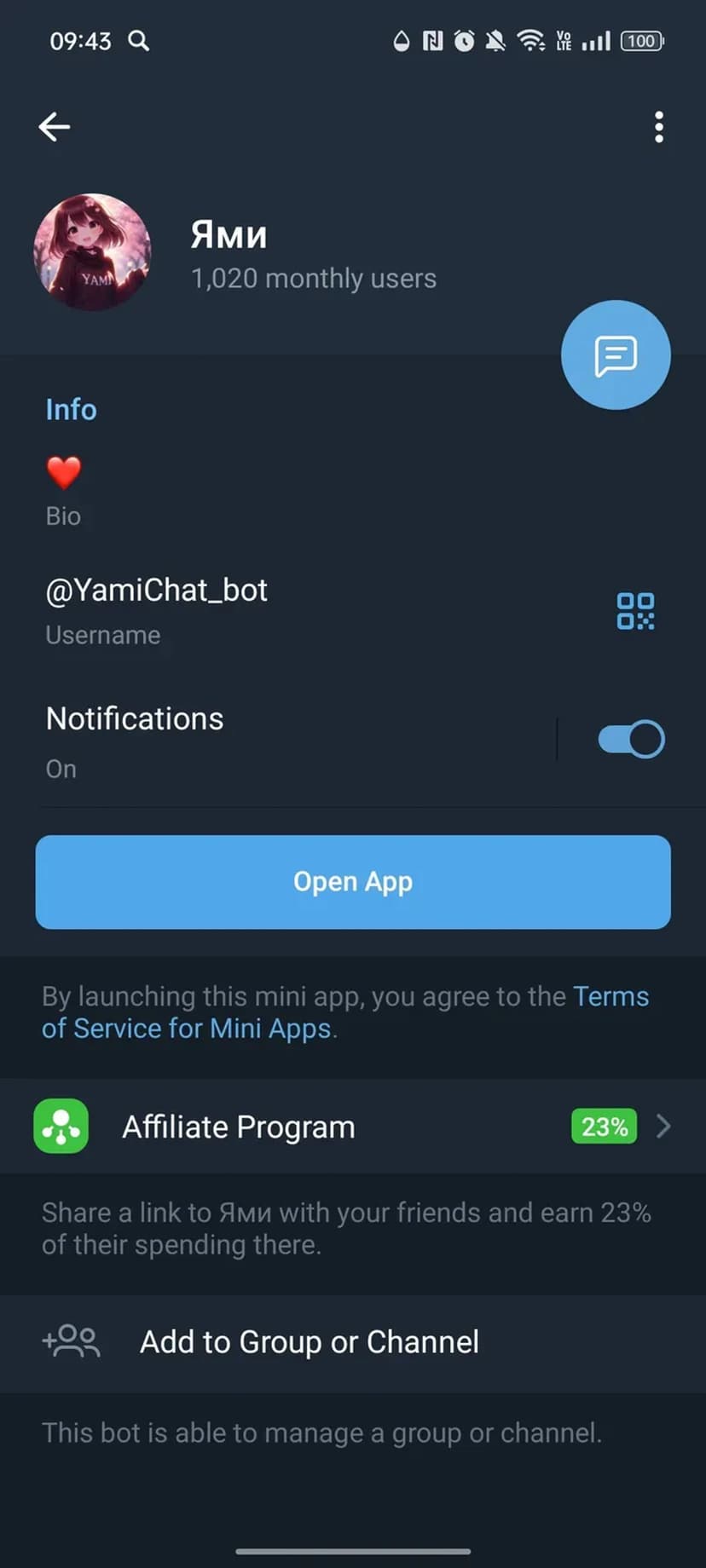Toggle the Notifications switch off
The image size is (706, 1568).
[631, 739]
